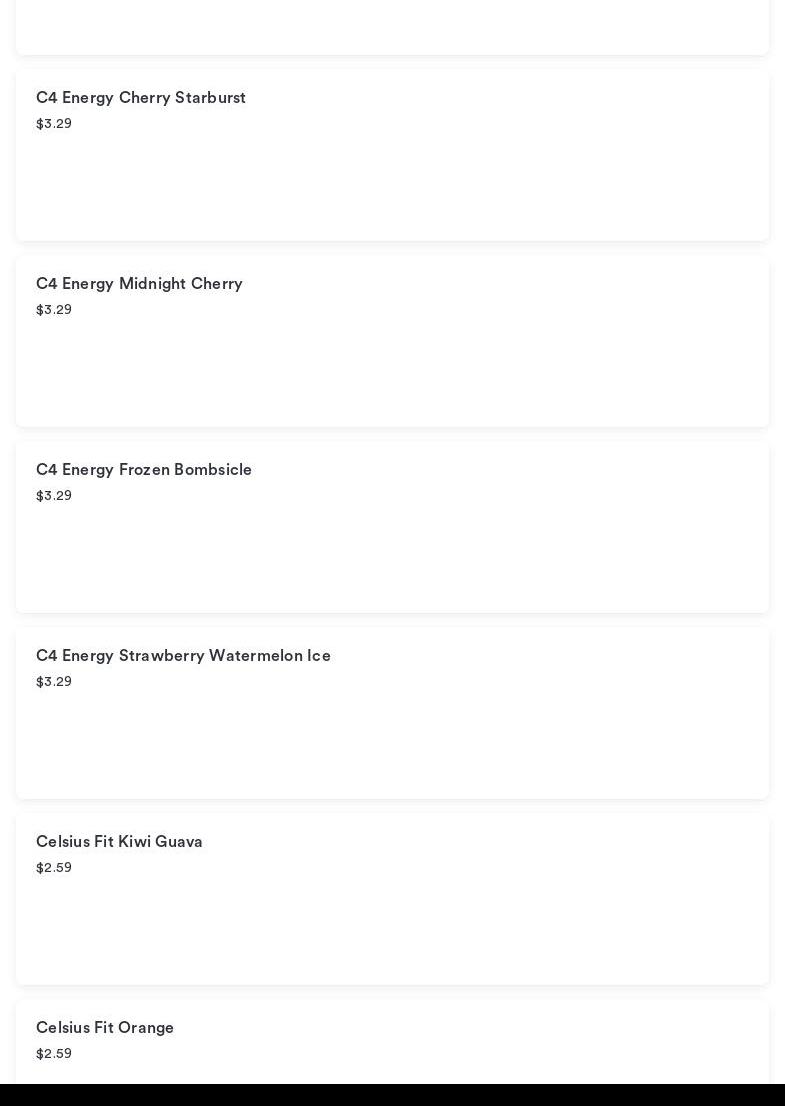Viewport: 785px width, 1106px height.
Task: Open the C4 Energy Cherry Starburst item
Action: pyautogui.click(x=392, y=155)
